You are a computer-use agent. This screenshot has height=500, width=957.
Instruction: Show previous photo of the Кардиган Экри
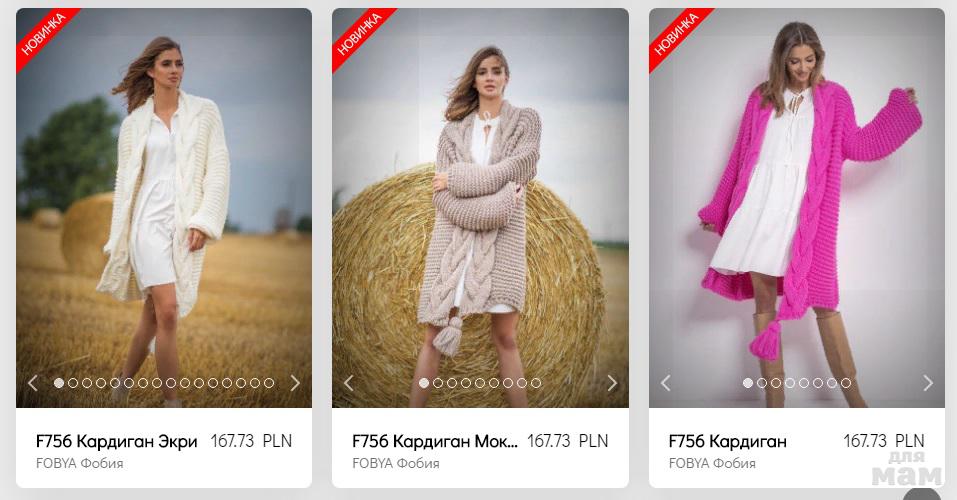coord(33,383)
